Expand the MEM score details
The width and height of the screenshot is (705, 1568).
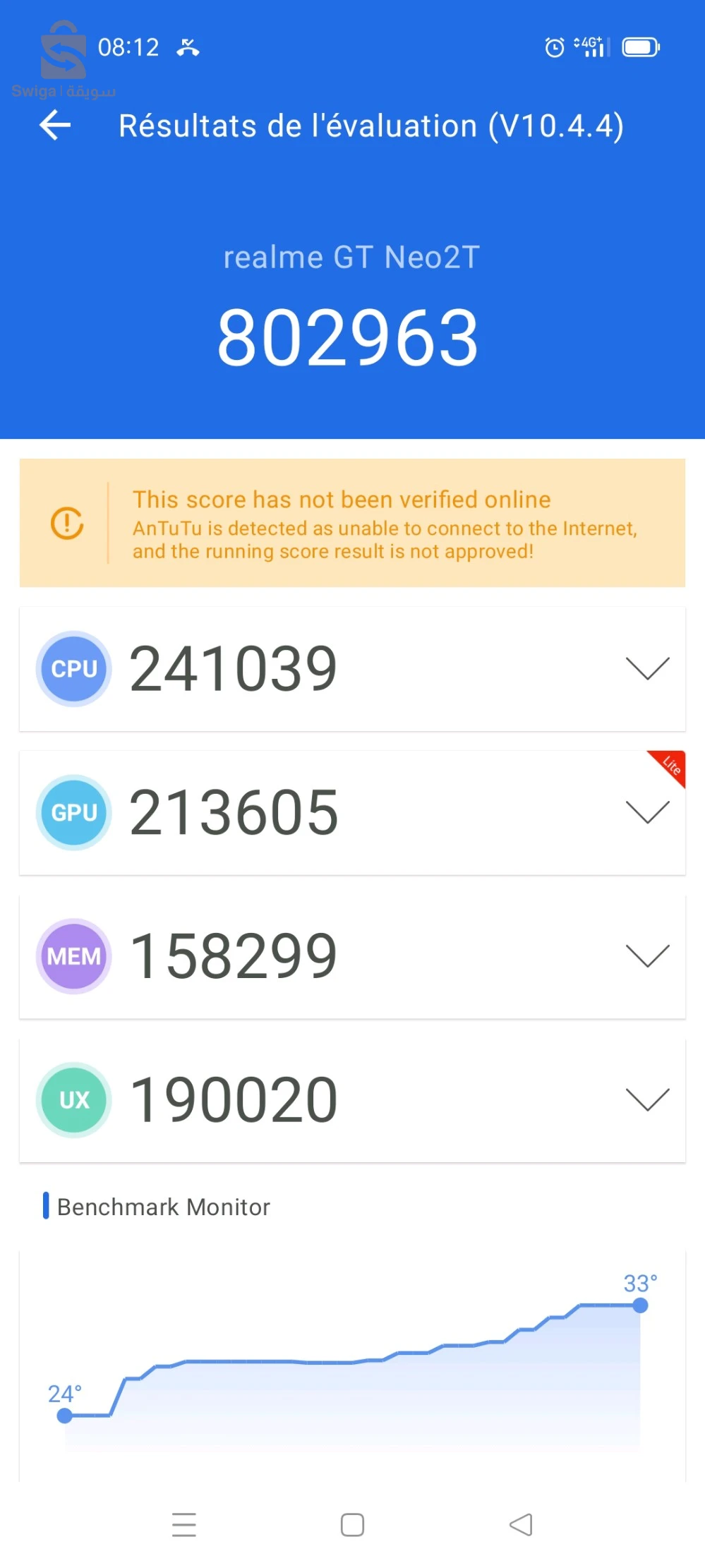(x=648, y=957)
